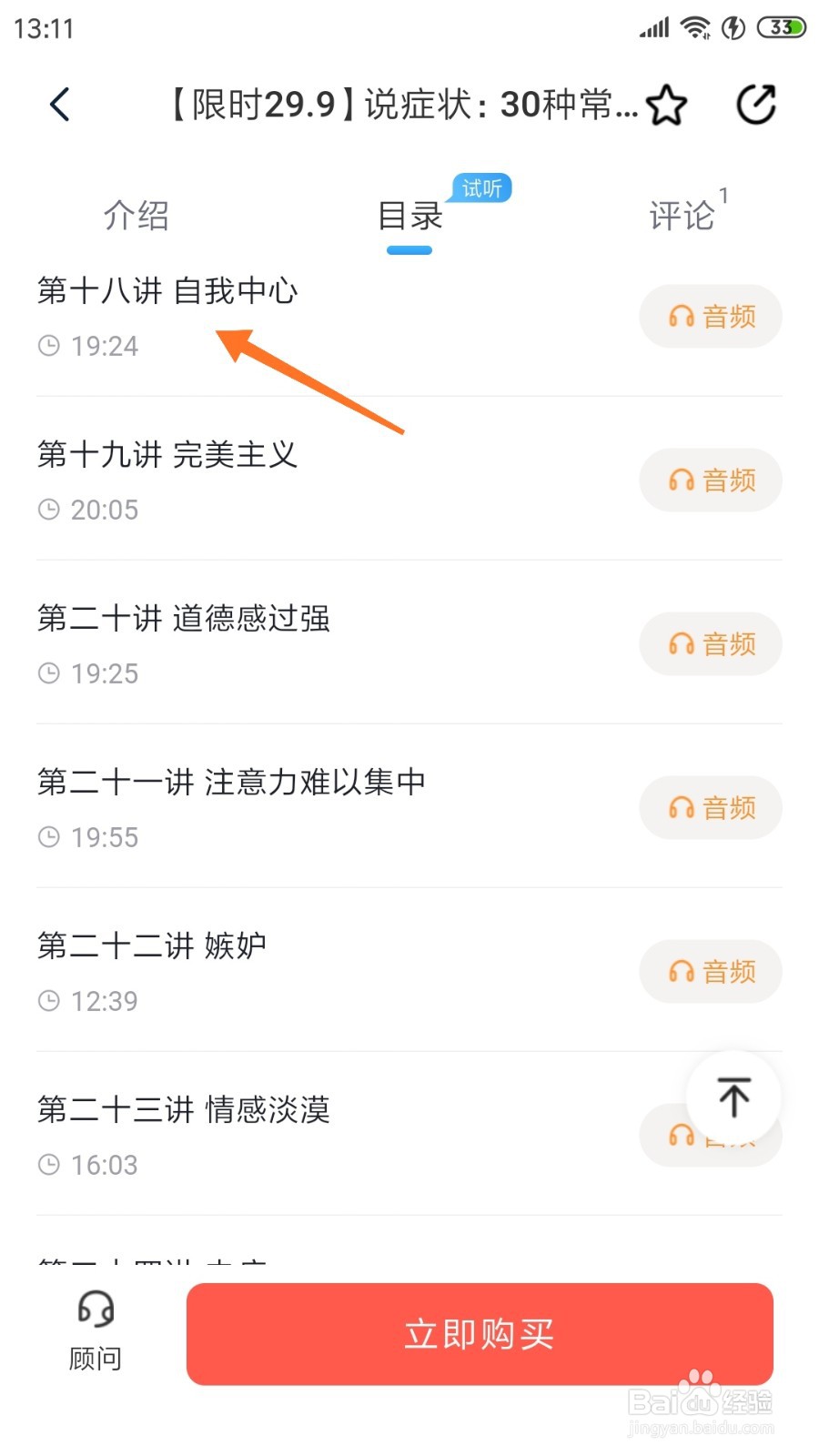Jump back to top of the list

pos(733,1097)
